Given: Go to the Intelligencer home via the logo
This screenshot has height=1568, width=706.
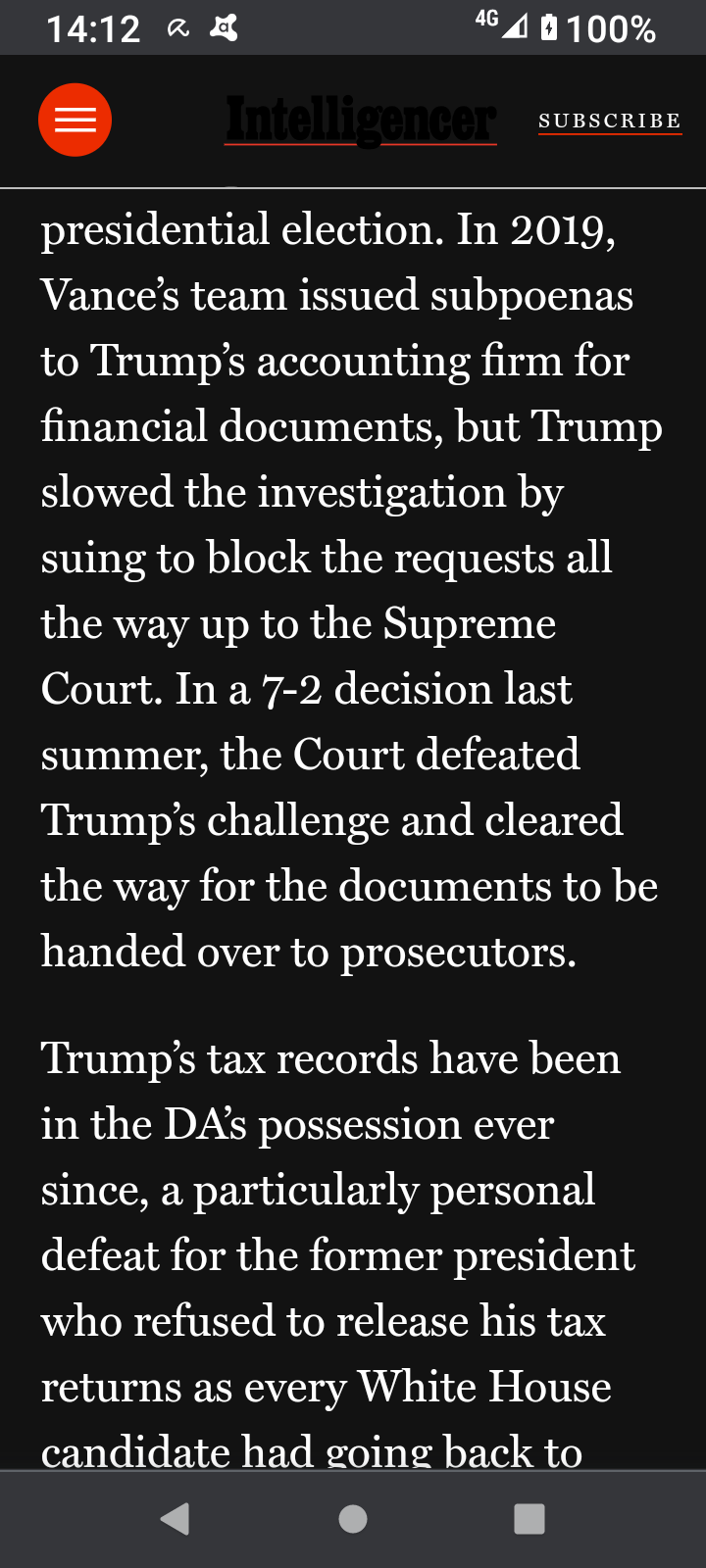Looking at the screenshot, I should point(361,121).
